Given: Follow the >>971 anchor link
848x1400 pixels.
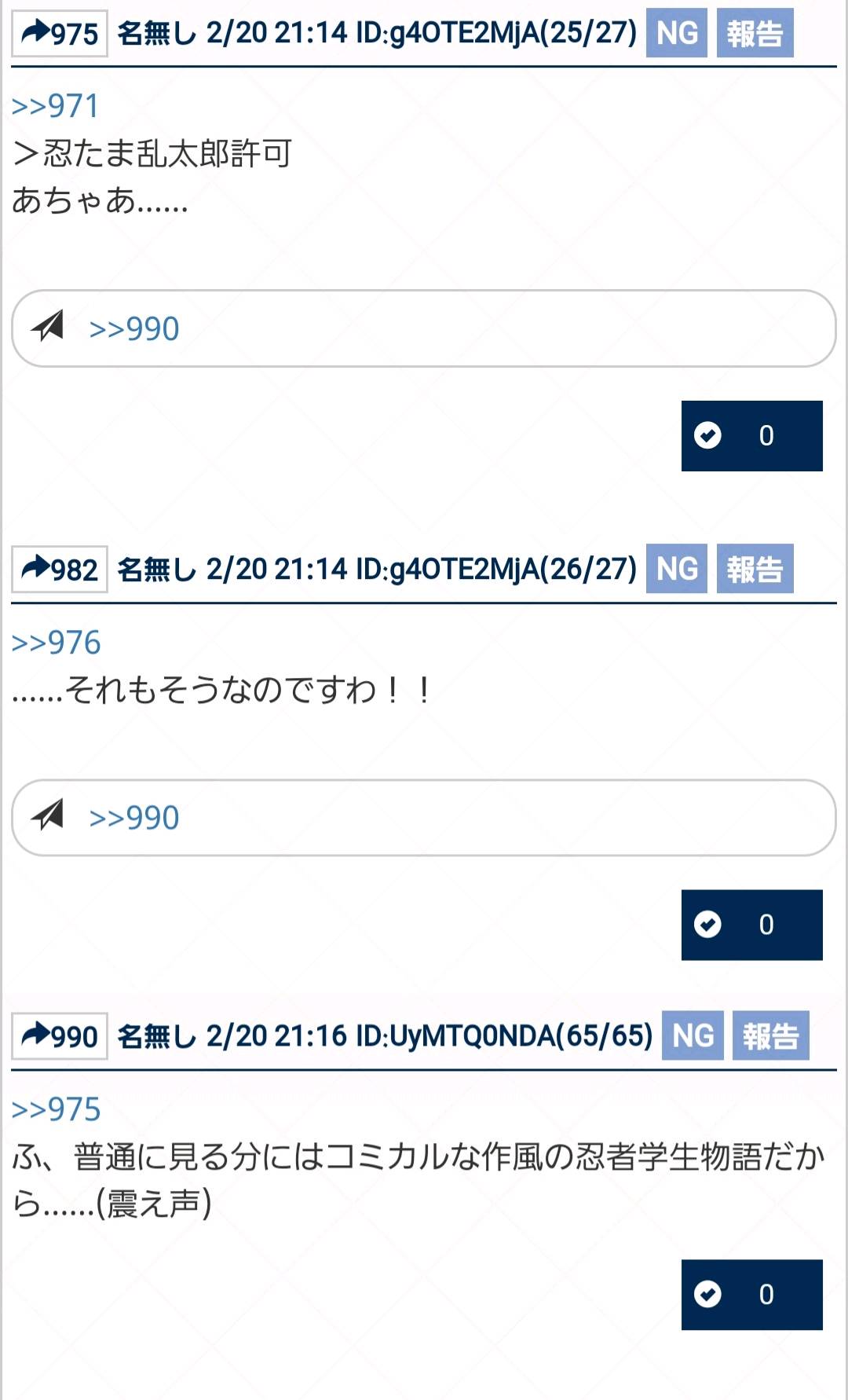Looking at the screenshot, I should 55,106.
